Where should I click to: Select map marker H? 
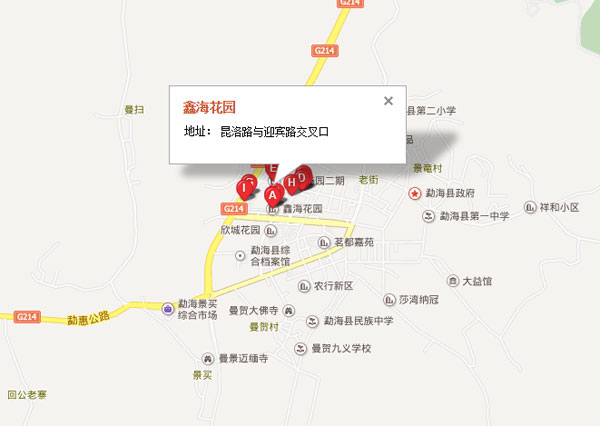[x=292, y=181]
